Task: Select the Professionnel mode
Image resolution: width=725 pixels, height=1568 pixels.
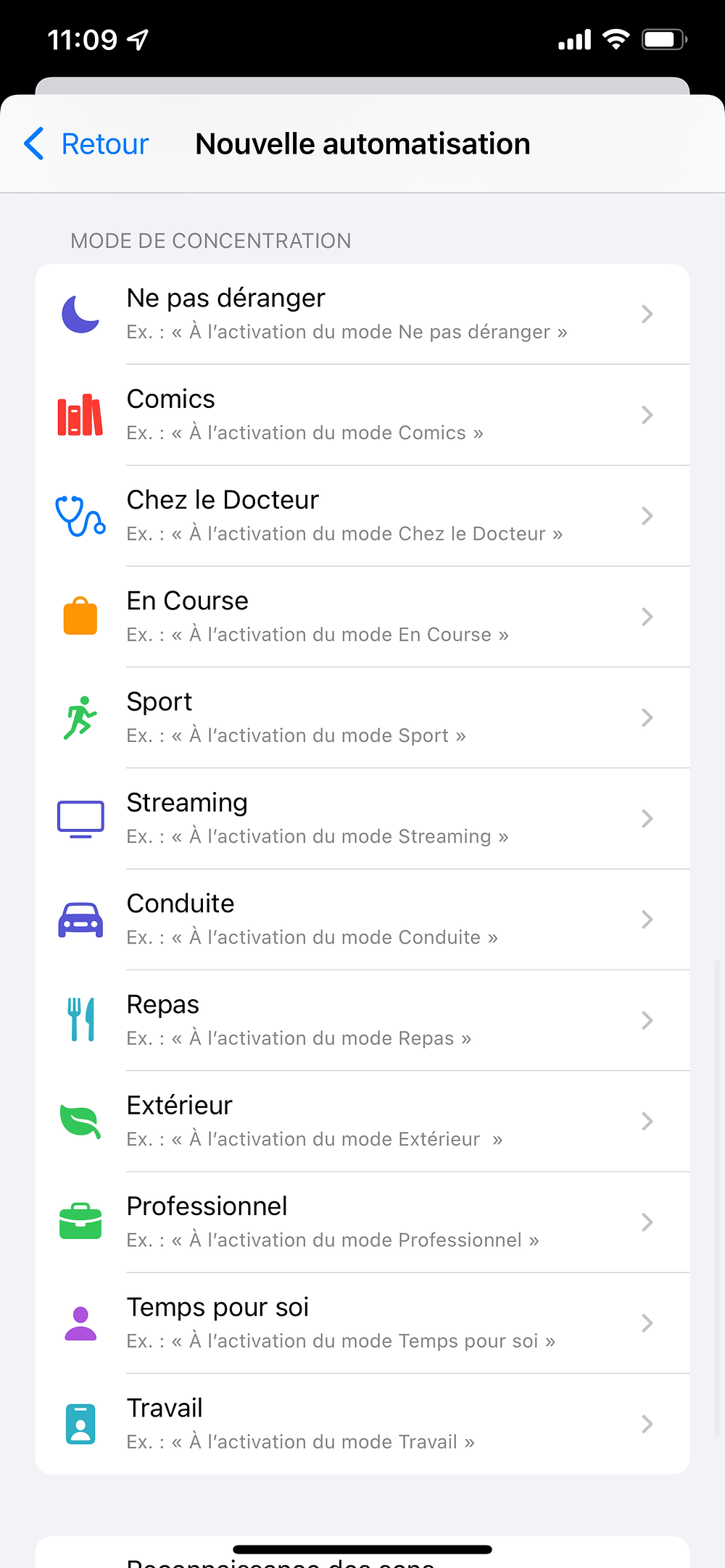Action: pyautogui.click(x=362, y=1222)
